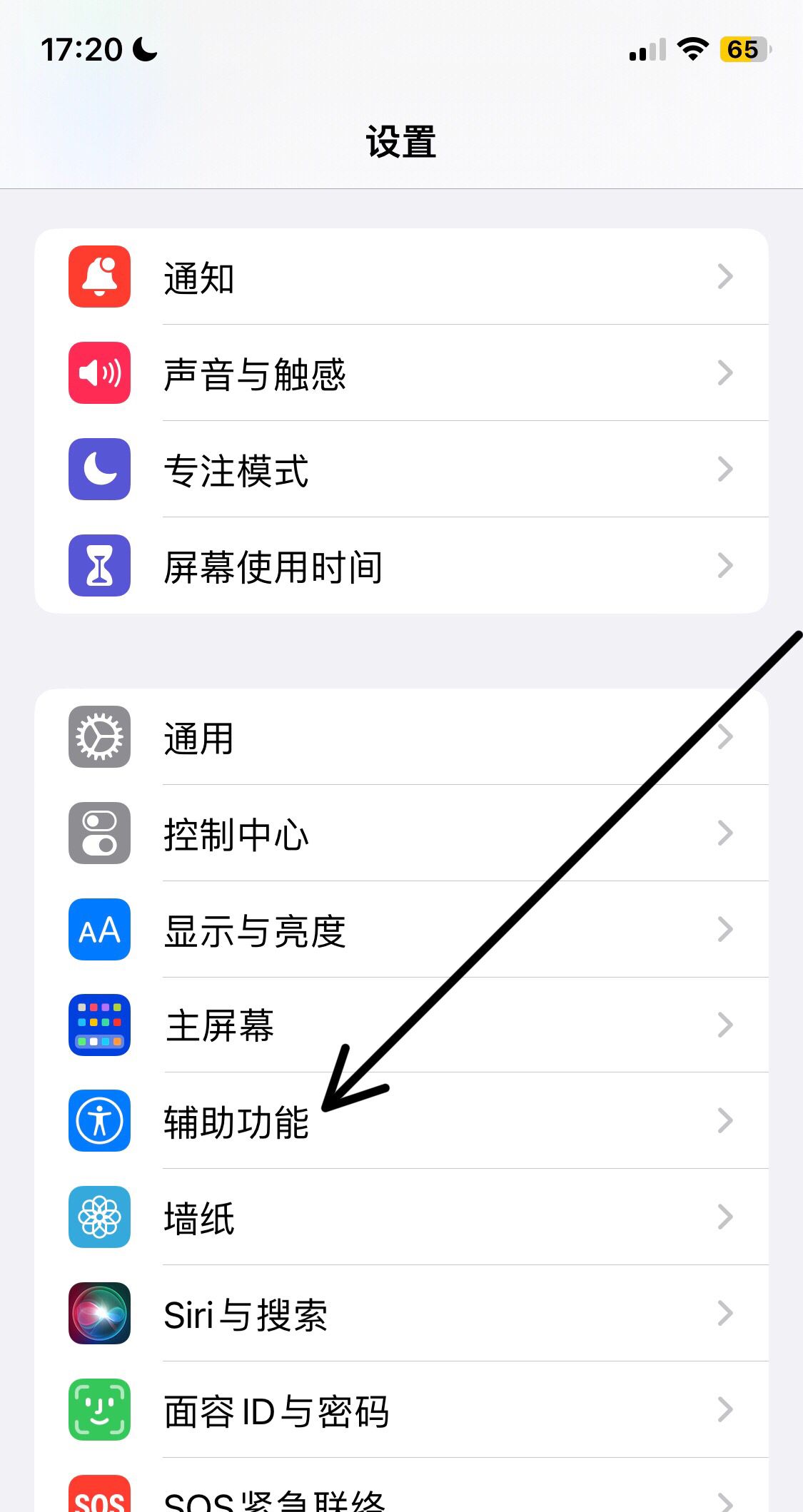Select the Accessibility (辅助功能) figure icon
Viewport: 803px width, 1512px height.
coord(100,1121)
